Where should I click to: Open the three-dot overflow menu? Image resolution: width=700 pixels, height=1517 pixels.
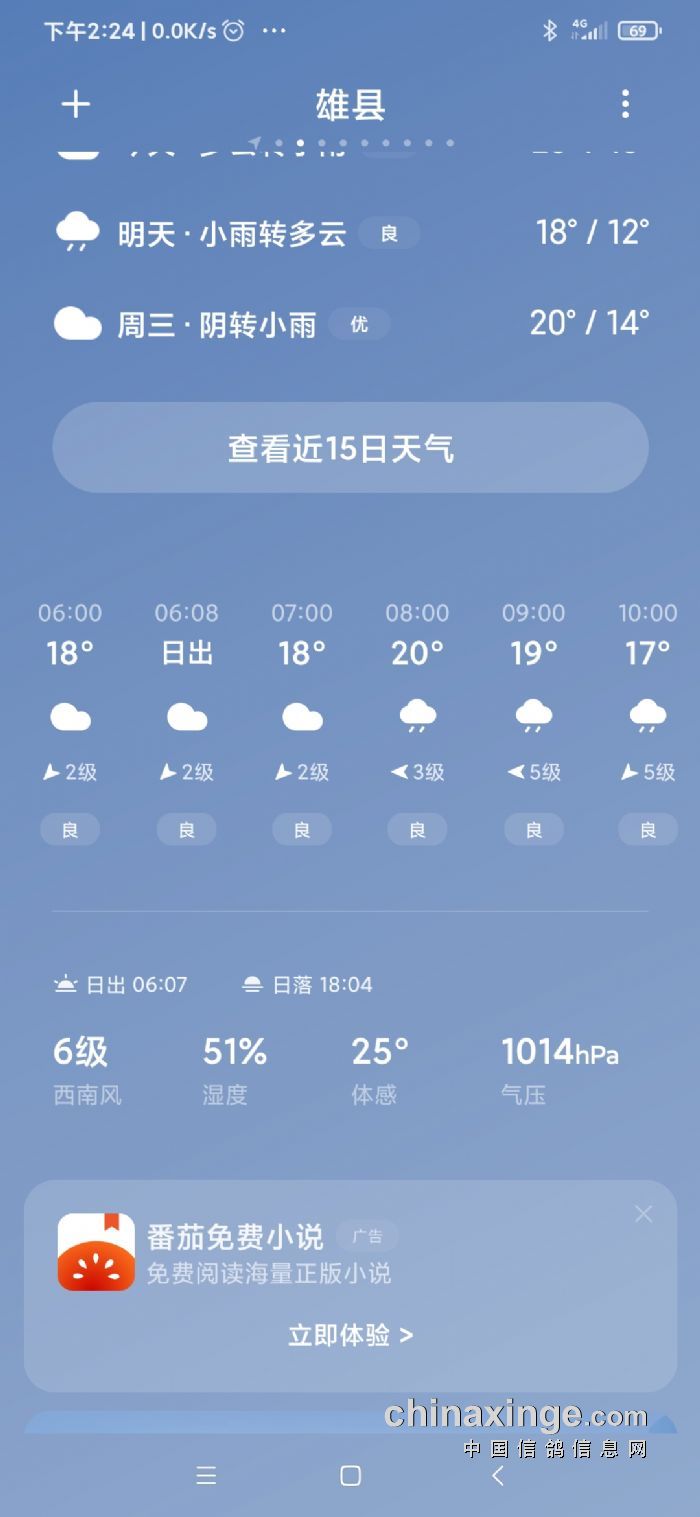click(625, 104)
